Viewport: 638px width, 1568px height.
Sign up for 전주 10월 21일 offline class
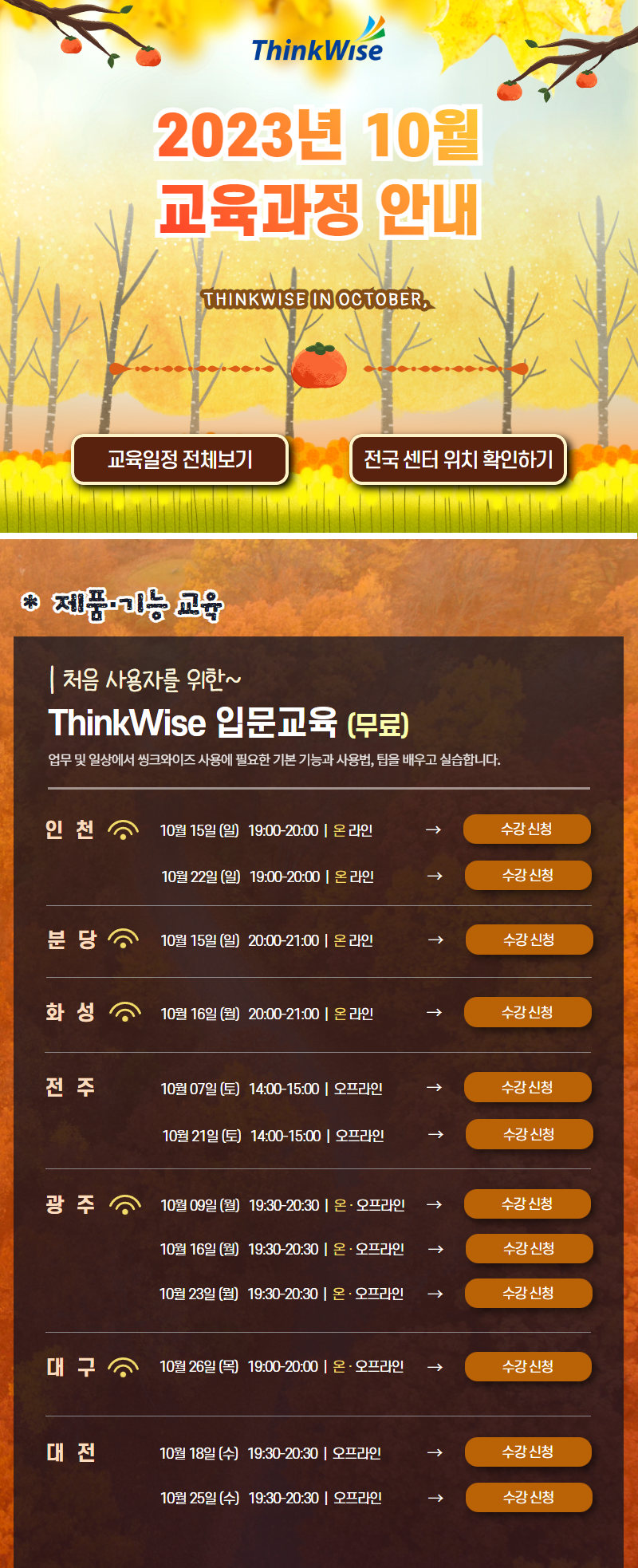click(529, 1134)
